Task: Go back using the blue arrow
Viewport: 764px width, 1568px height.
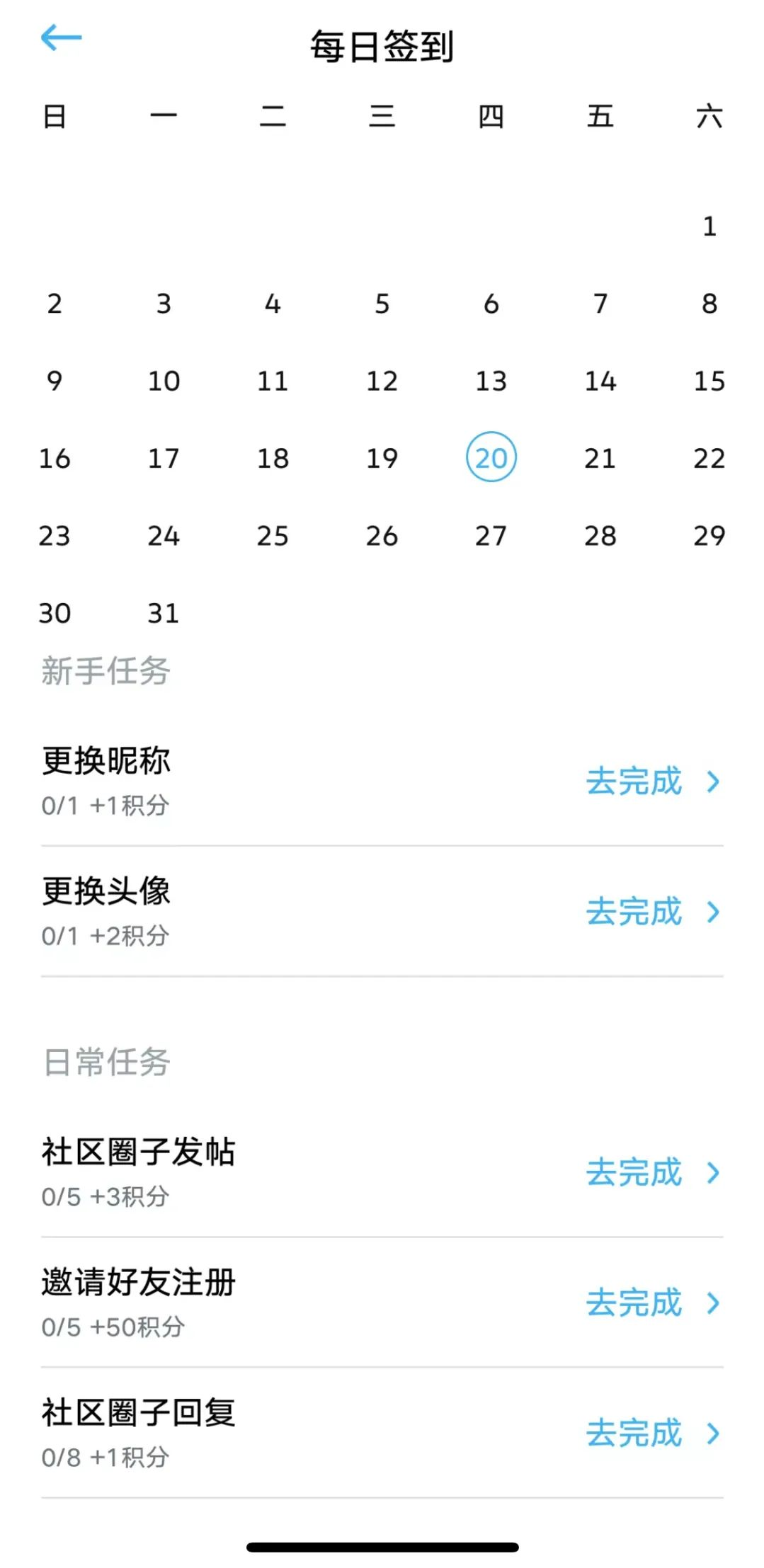Action: tap(61, 38)
